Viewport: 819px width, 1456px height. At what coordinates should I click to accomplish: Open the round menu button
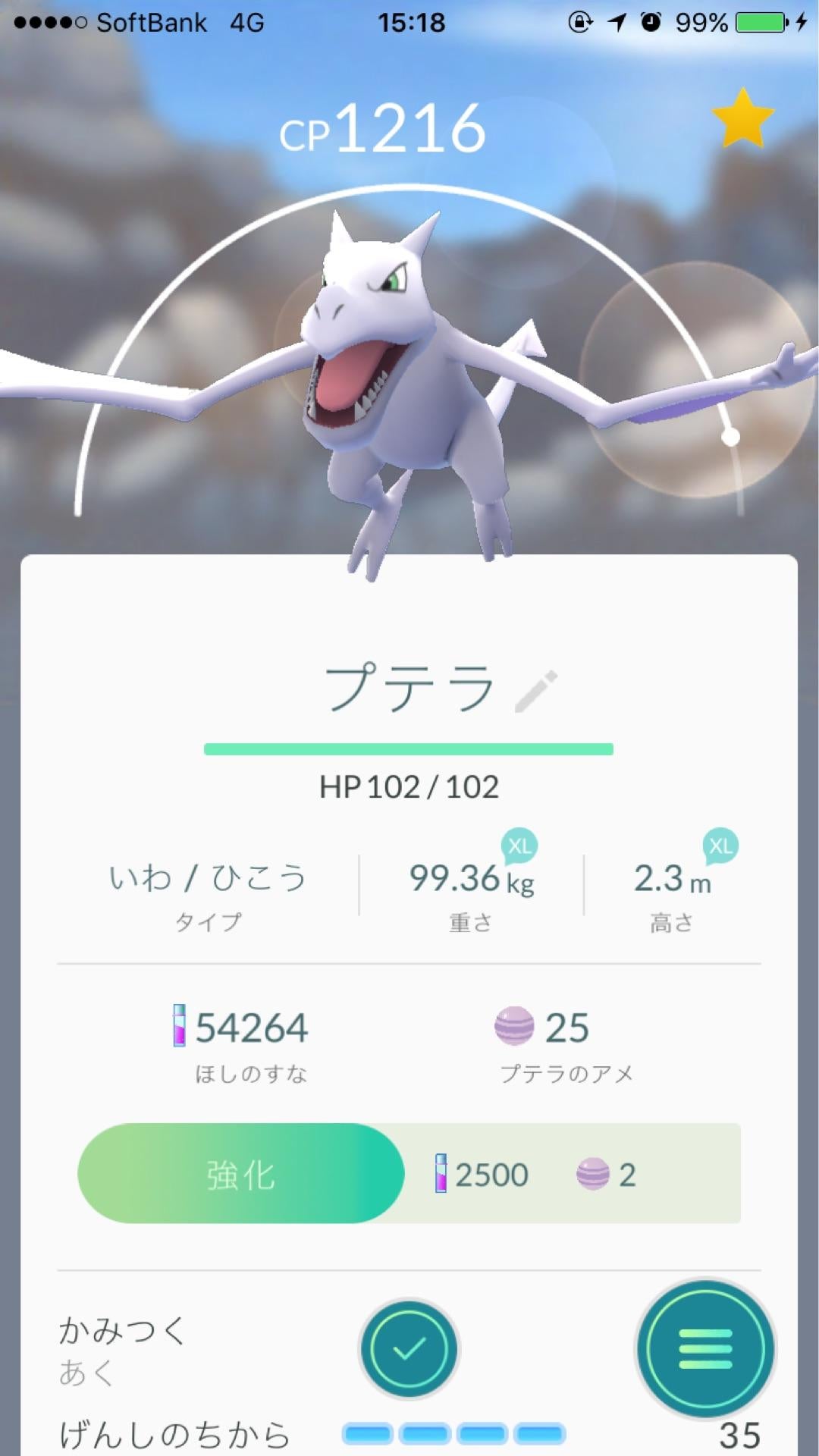pos(705,1349)
